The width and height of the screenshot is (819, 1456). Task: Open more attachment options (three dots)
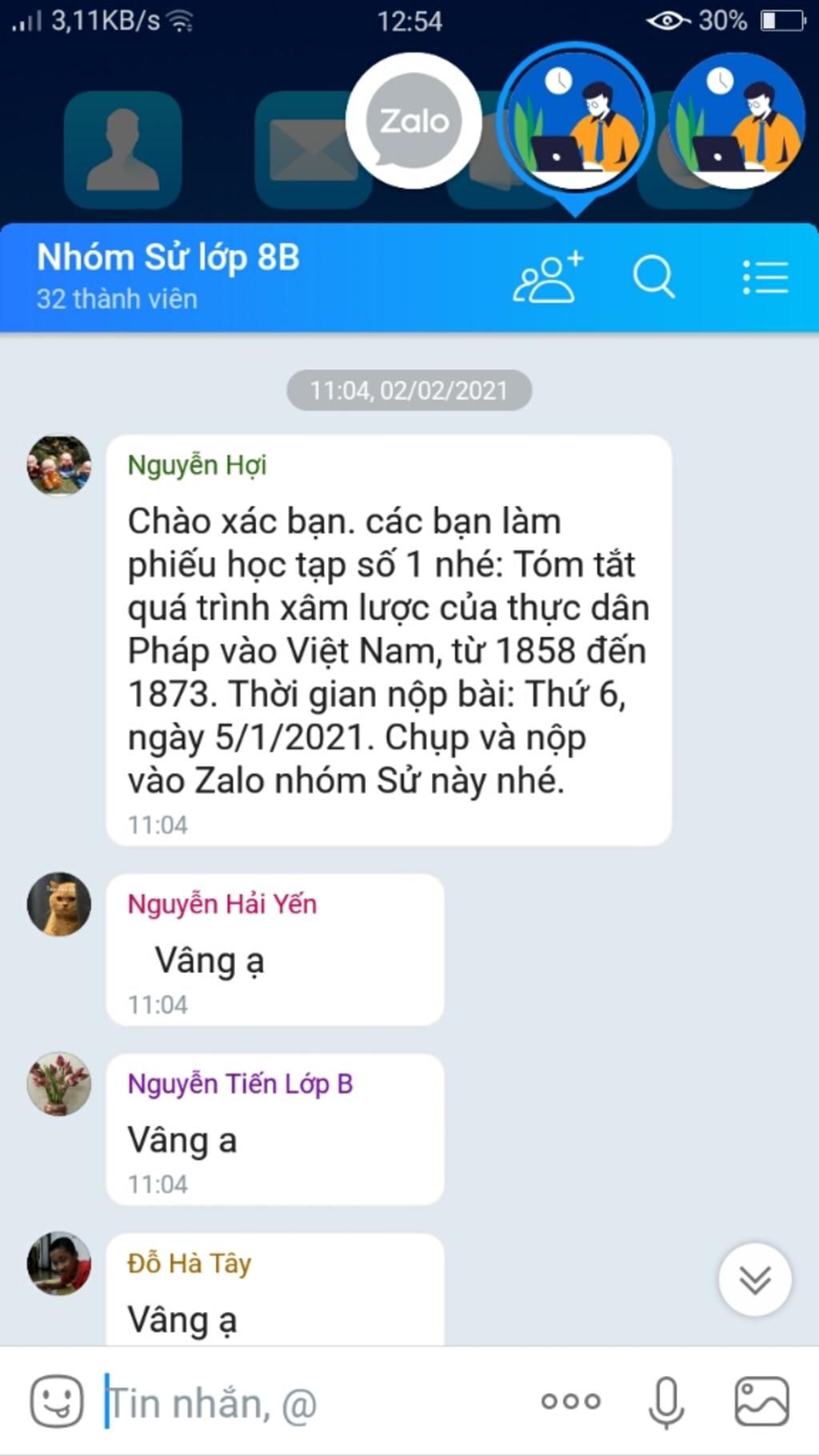point(570,1401)
